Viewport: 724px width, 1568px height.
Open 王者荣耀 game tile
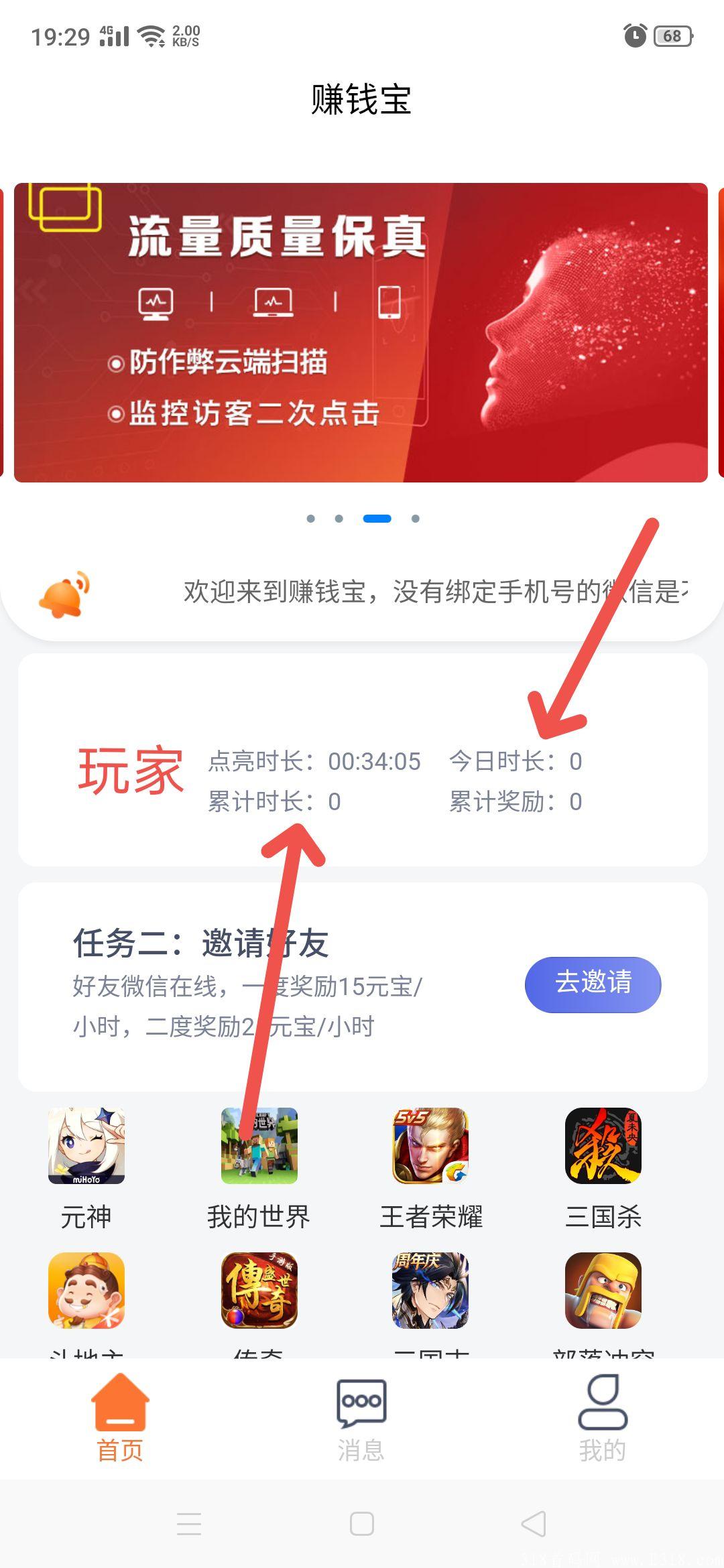430,1146
